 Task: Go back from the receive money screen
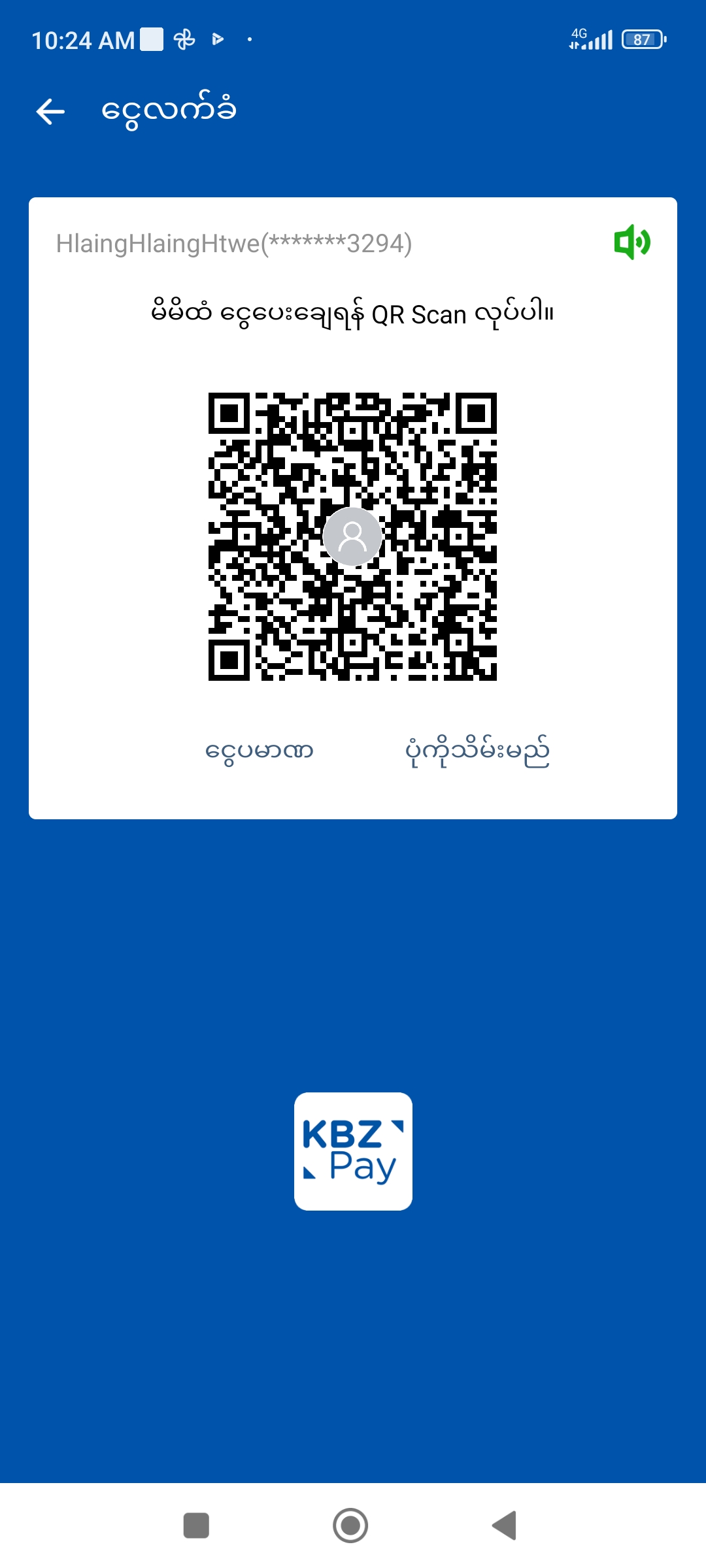[x=50, y=112]
